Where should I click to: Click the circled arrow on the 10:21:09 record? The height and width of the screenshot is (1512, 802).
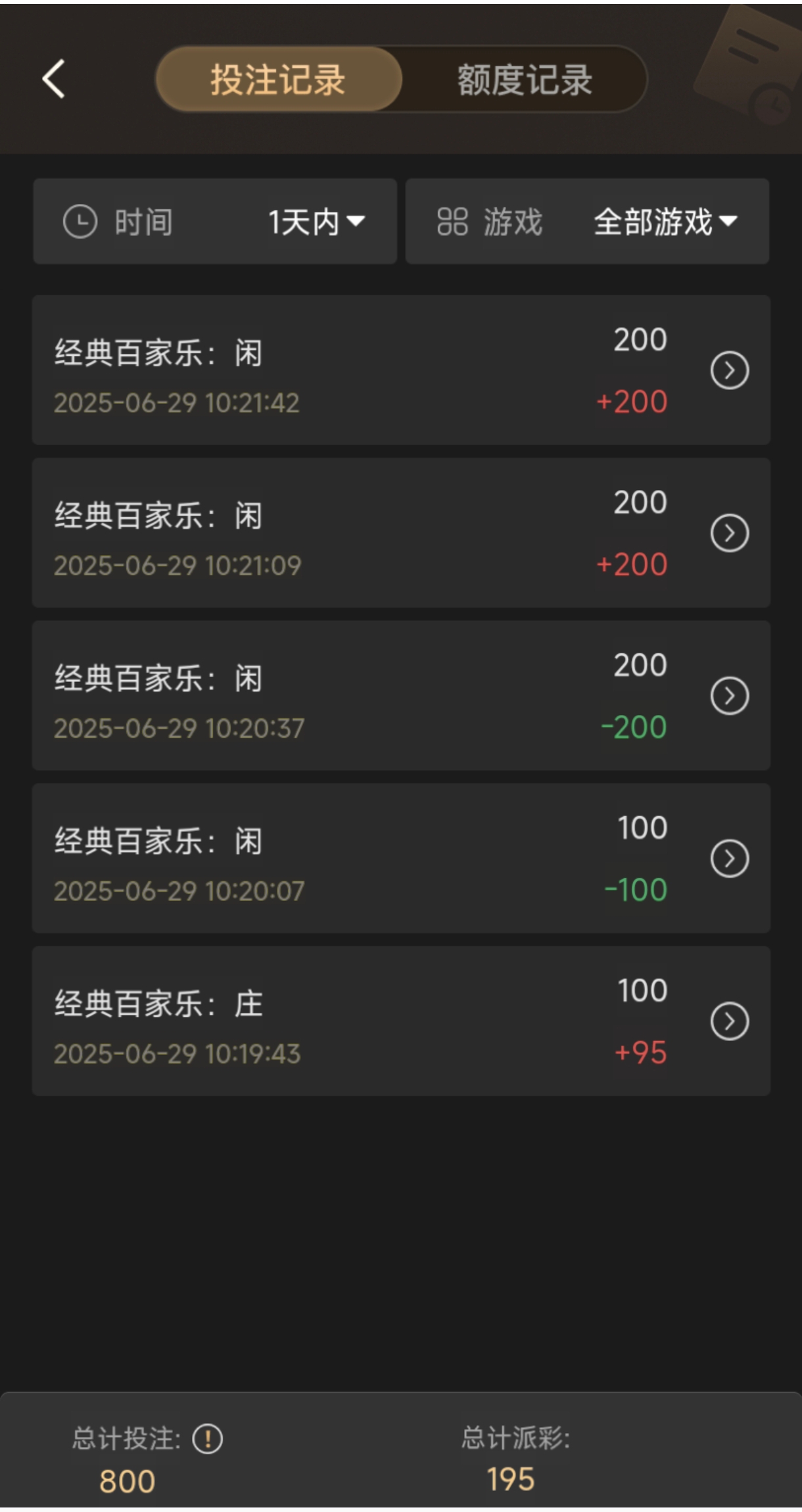pyautogui.click(x=728, y=532)
